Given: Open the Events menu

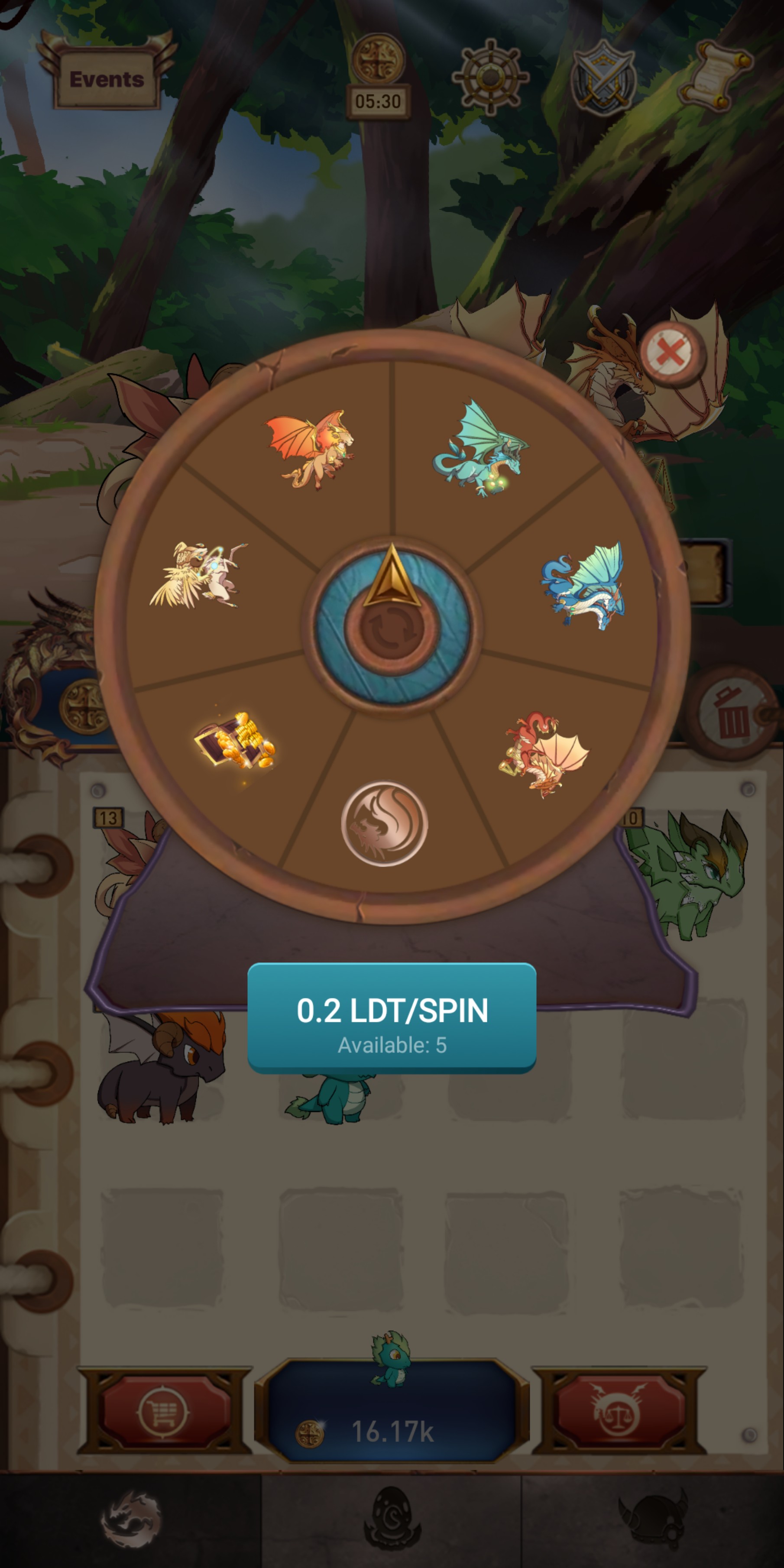Looking at the screenshot, I should [107, 79].
